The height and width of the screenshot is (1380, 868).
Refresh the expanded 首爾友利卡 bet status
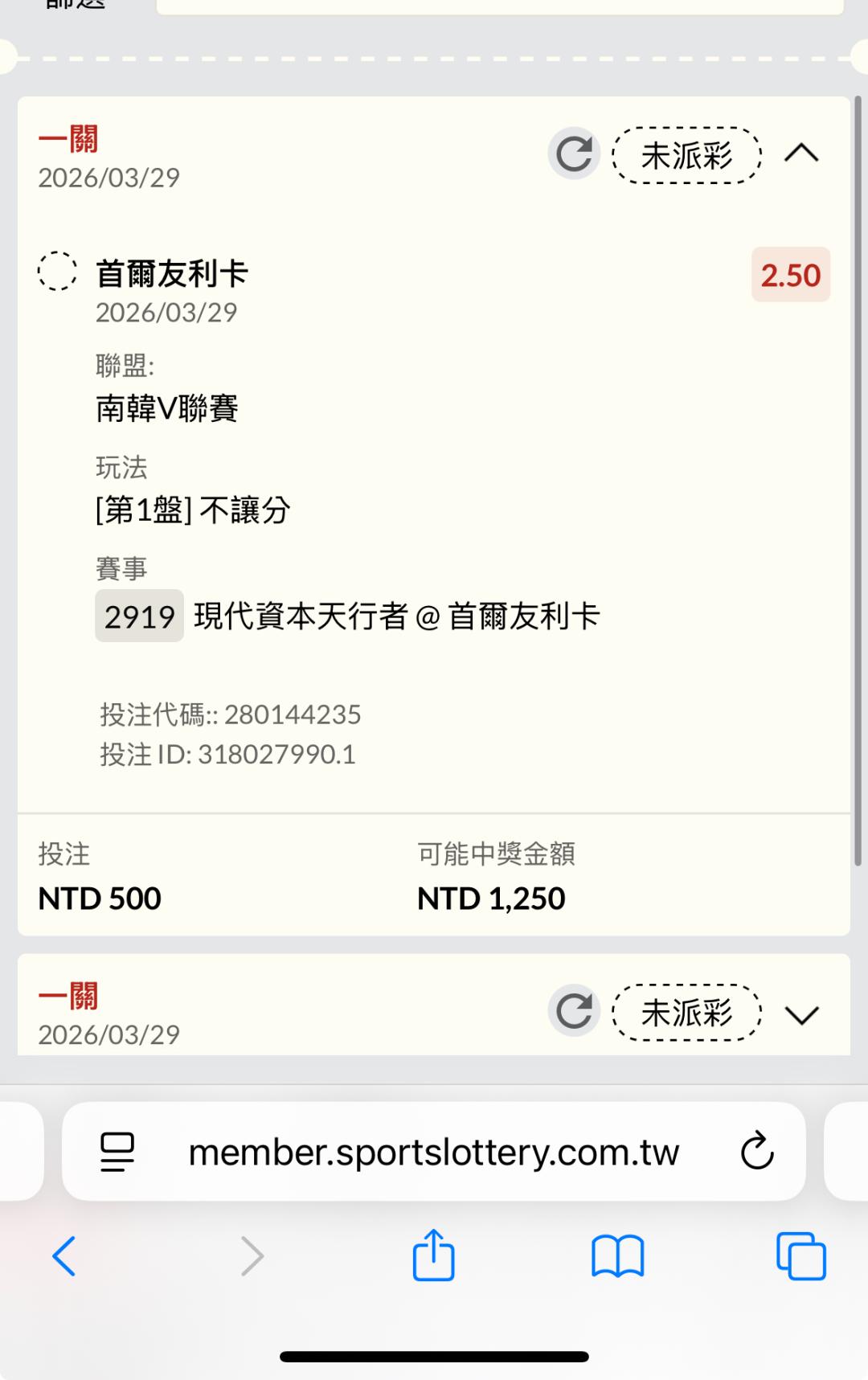coord(574,154)
